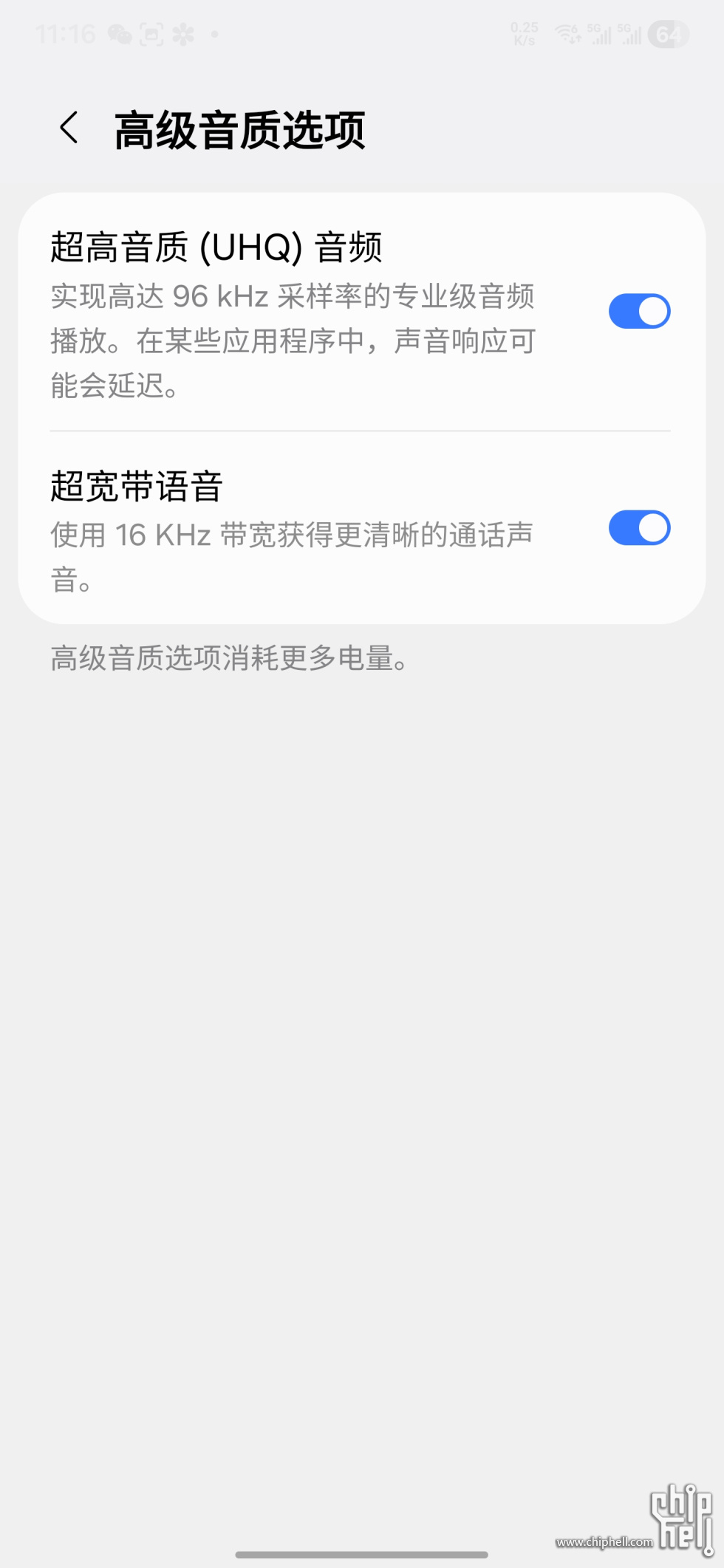Screen dimensions: 724x1568
Task: Tap the Wi-Fi 6 signal icon
Action: click(567, 34)
